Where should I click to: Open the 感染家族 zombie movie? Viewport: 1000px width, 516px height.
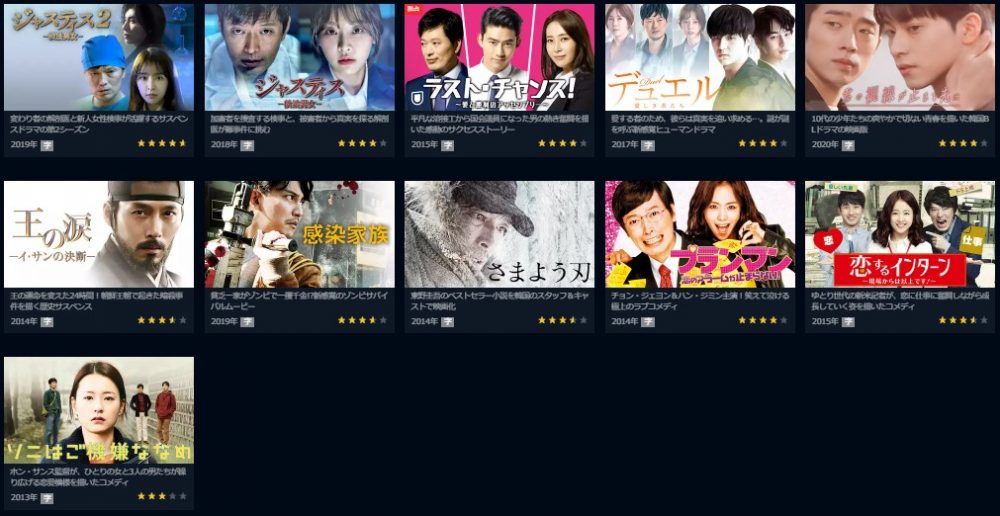tap(299, 234)
